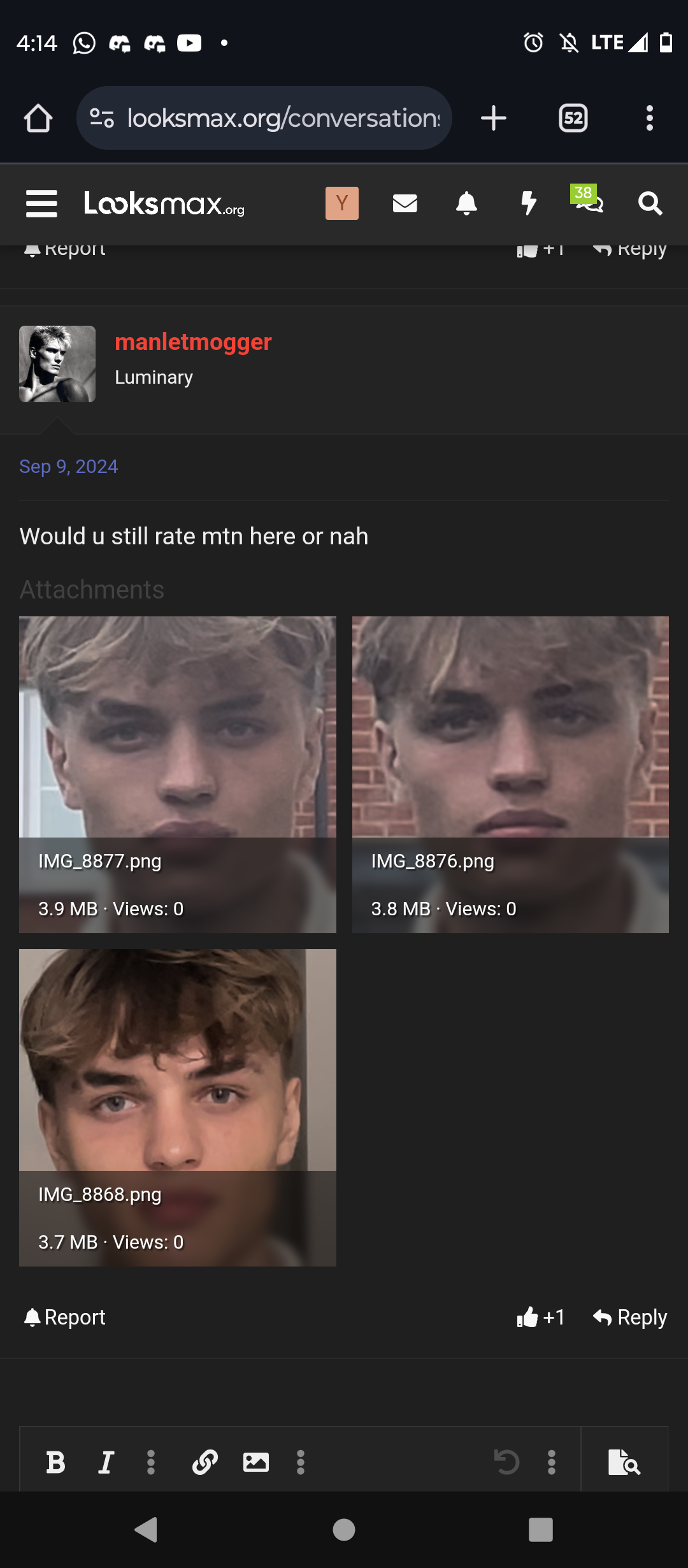The width and height of the screenshot is (688, 1568).
Task: Open the browser home page
Action: [38, 119]
